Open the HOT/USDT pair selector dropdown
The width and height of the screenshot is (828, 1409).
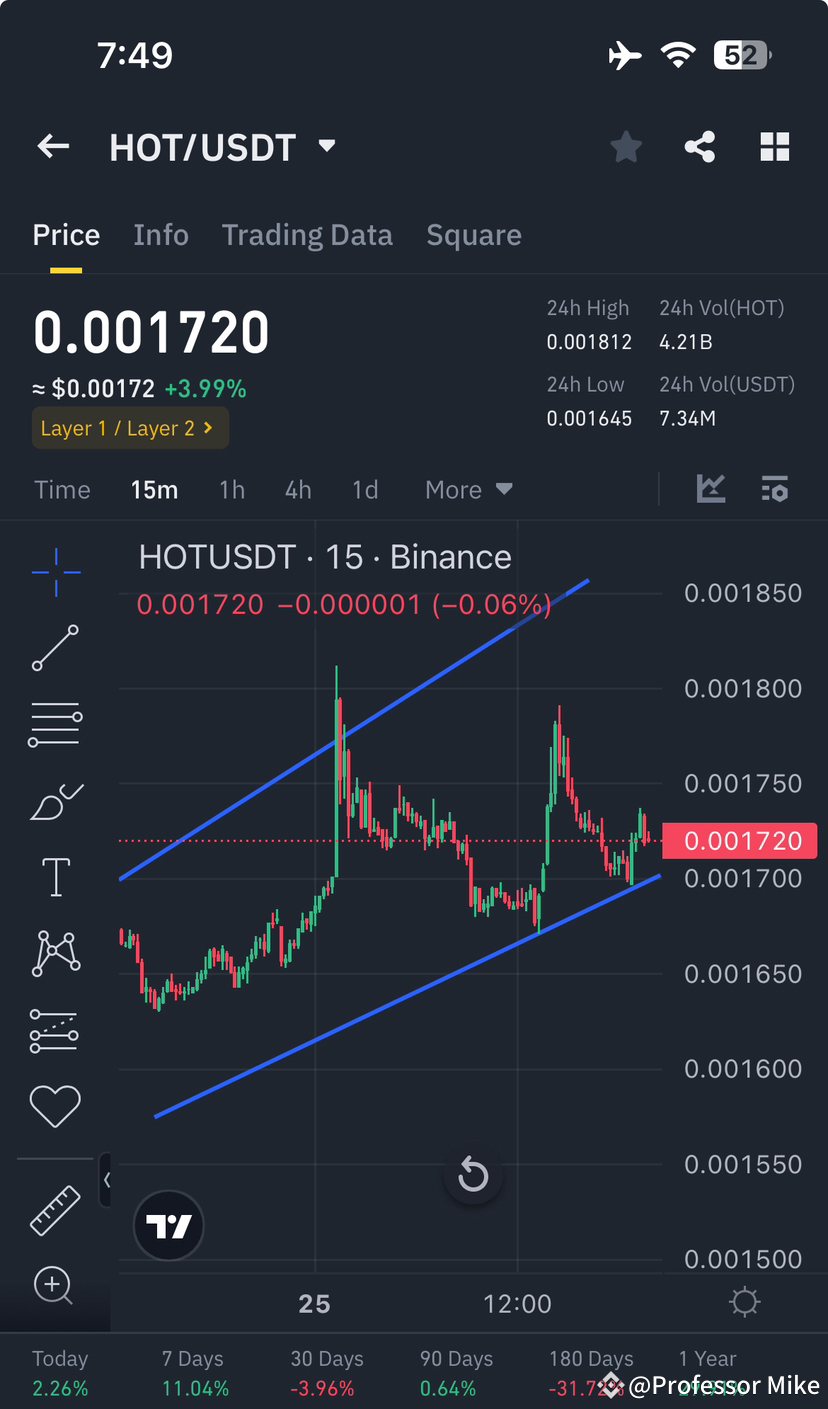(x=325, y=146)
